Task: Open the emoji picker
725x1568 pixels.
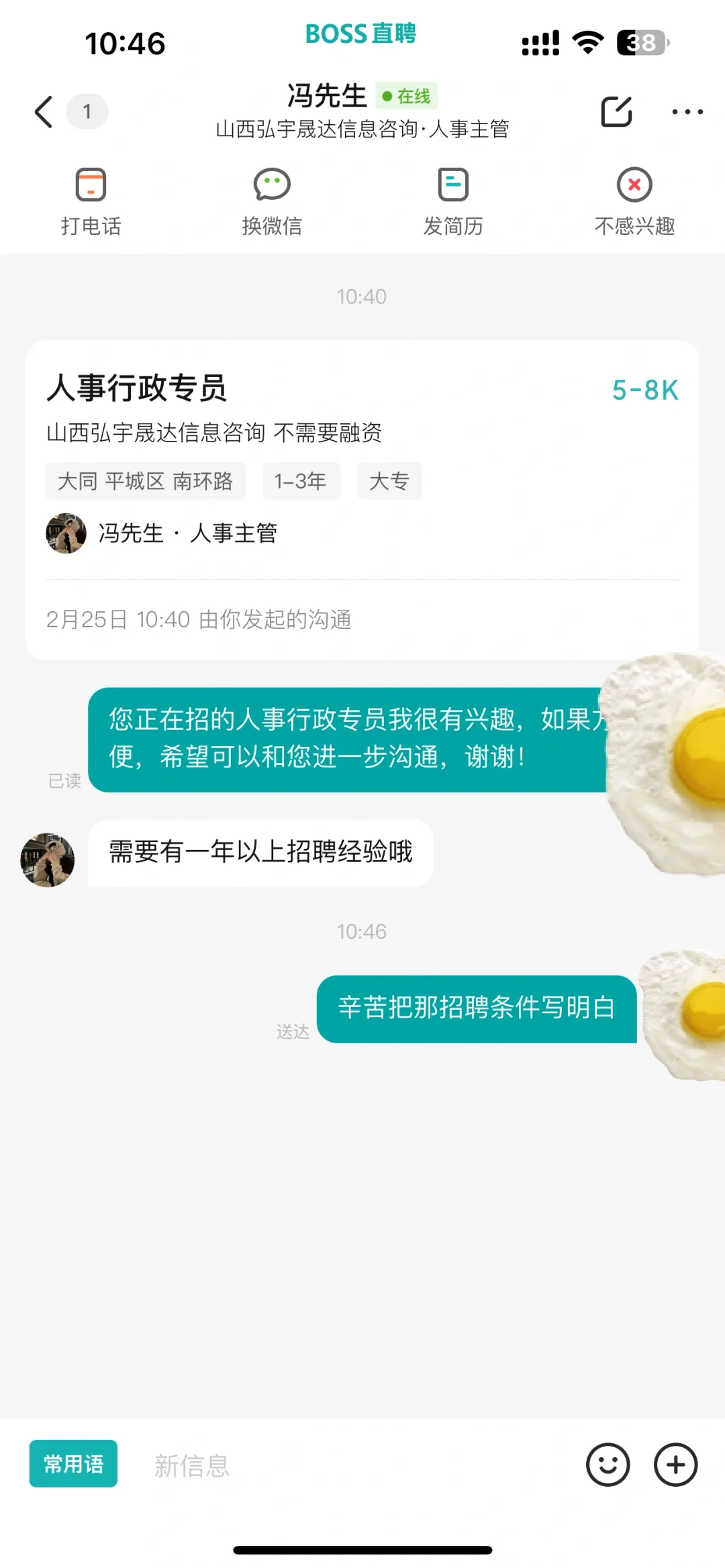Action: click(x=608, y=1465)
